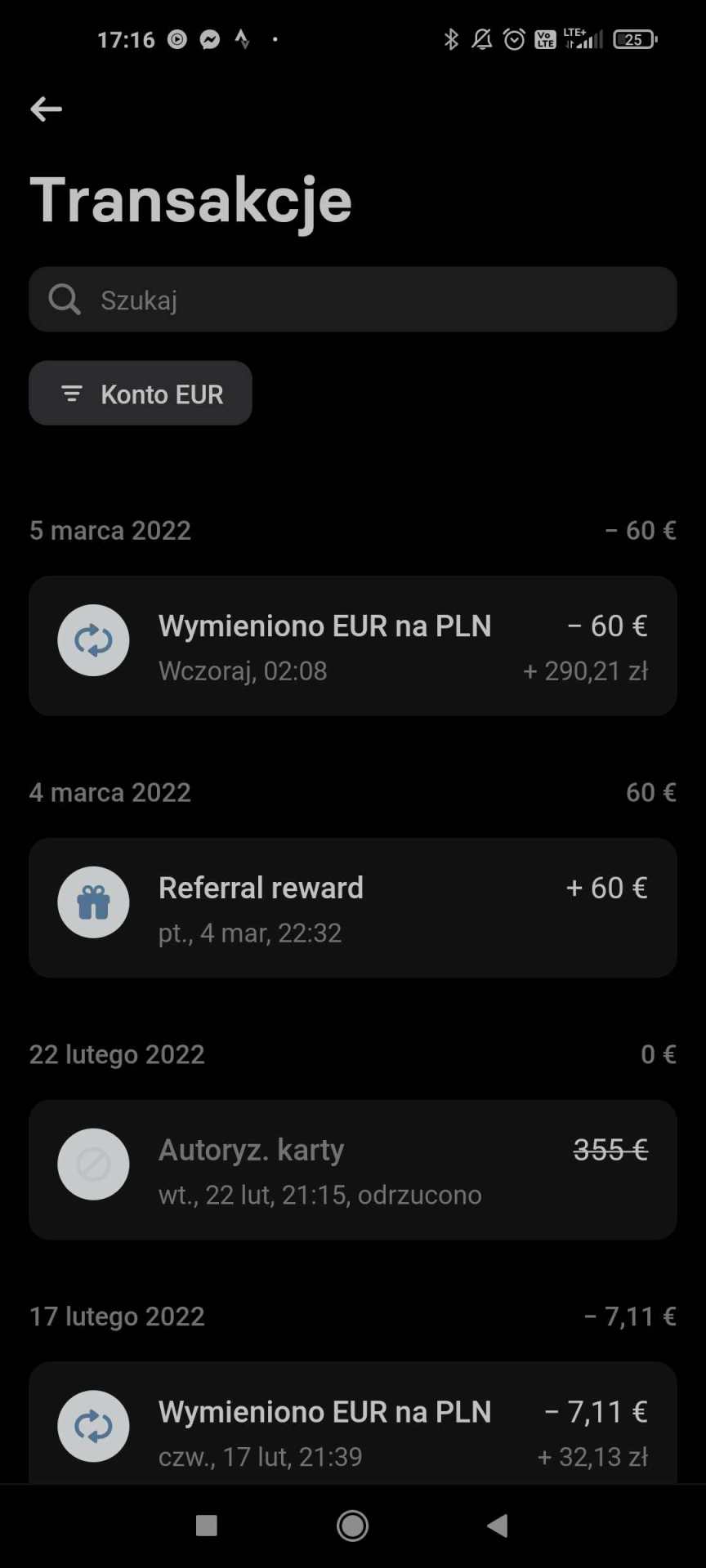Screen dimensions: 706x1568
Task: Open the Konto EUR account filter
Action: 140,393
